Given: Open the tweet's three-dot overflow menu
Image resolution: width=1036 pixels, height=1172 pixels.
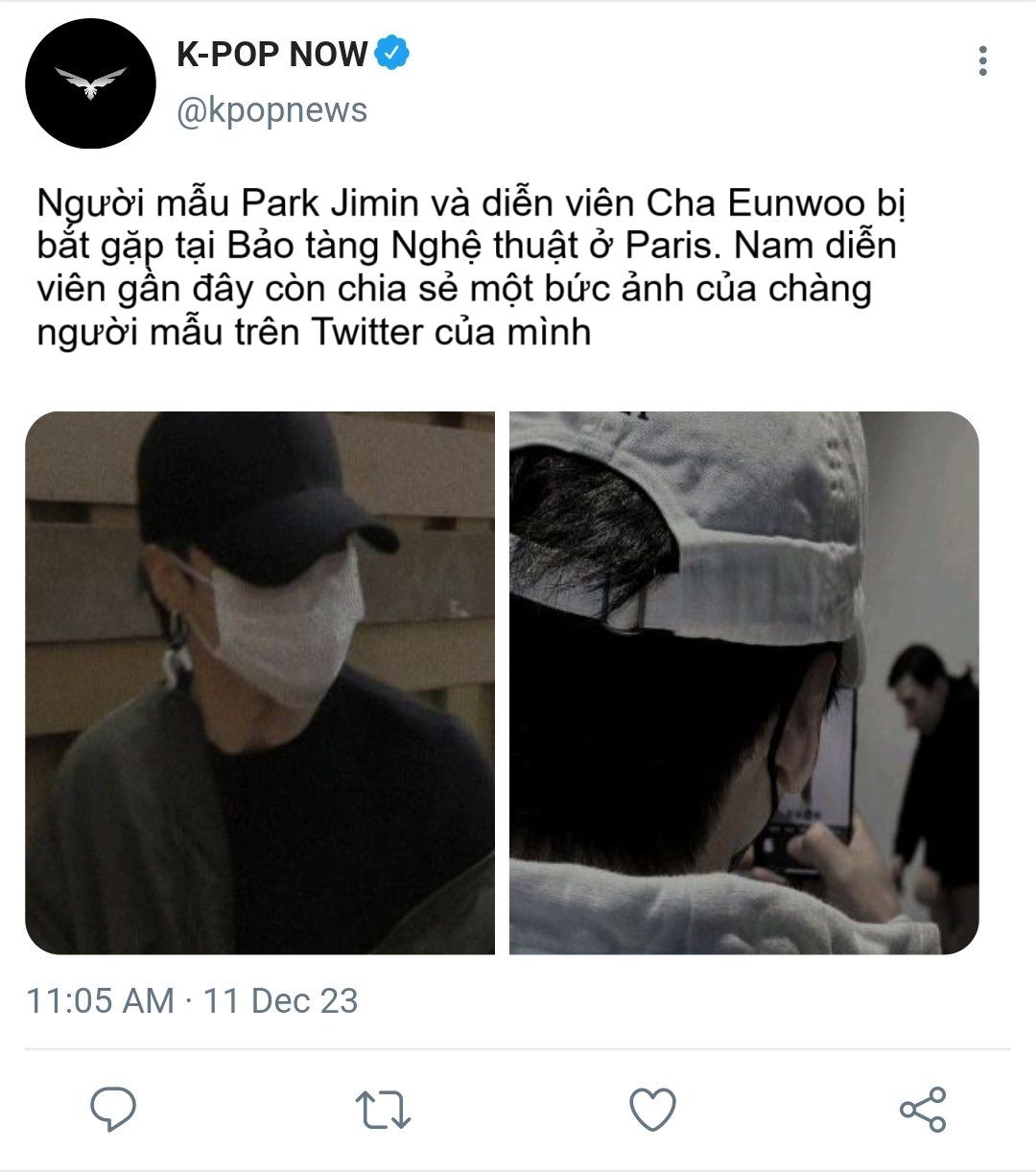Looking at the screenshot, I should pos(982,61).
